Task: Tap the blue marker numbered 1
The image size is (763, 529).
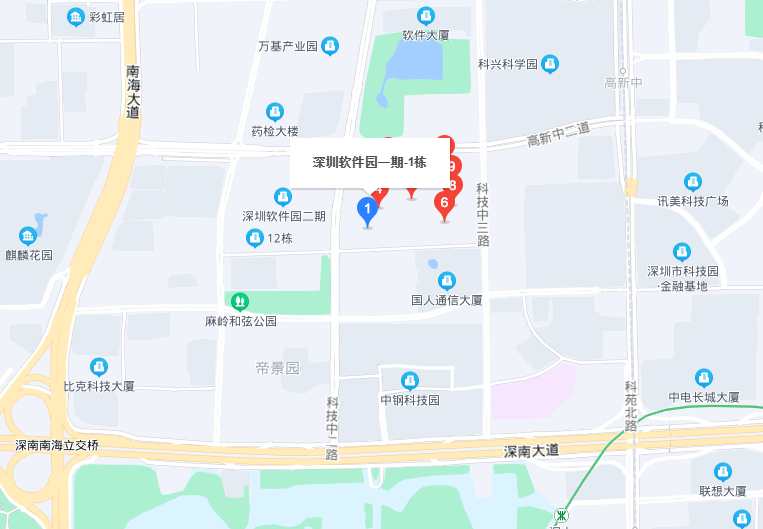Action: tap(367, 210)
